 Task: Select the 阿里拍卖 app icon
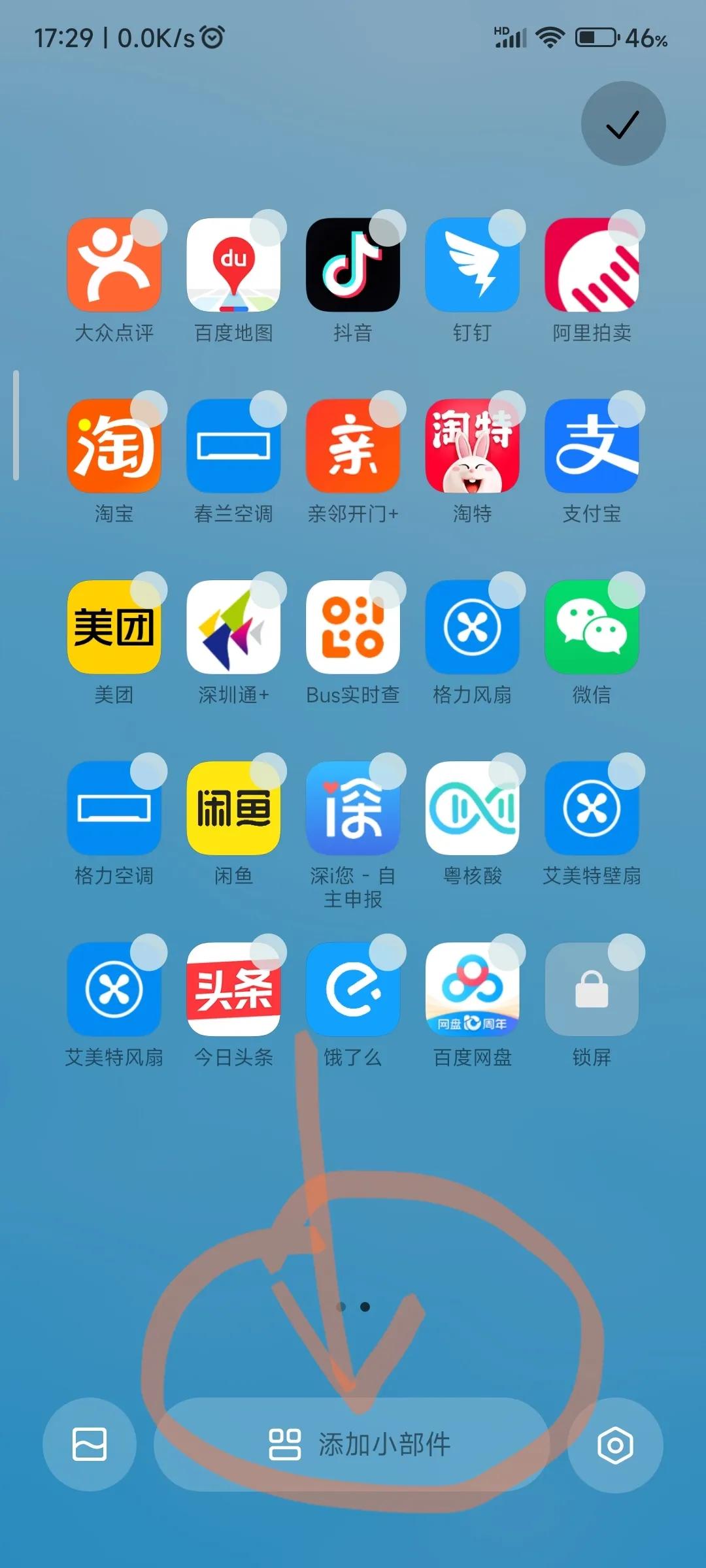[x=592, y=265]
